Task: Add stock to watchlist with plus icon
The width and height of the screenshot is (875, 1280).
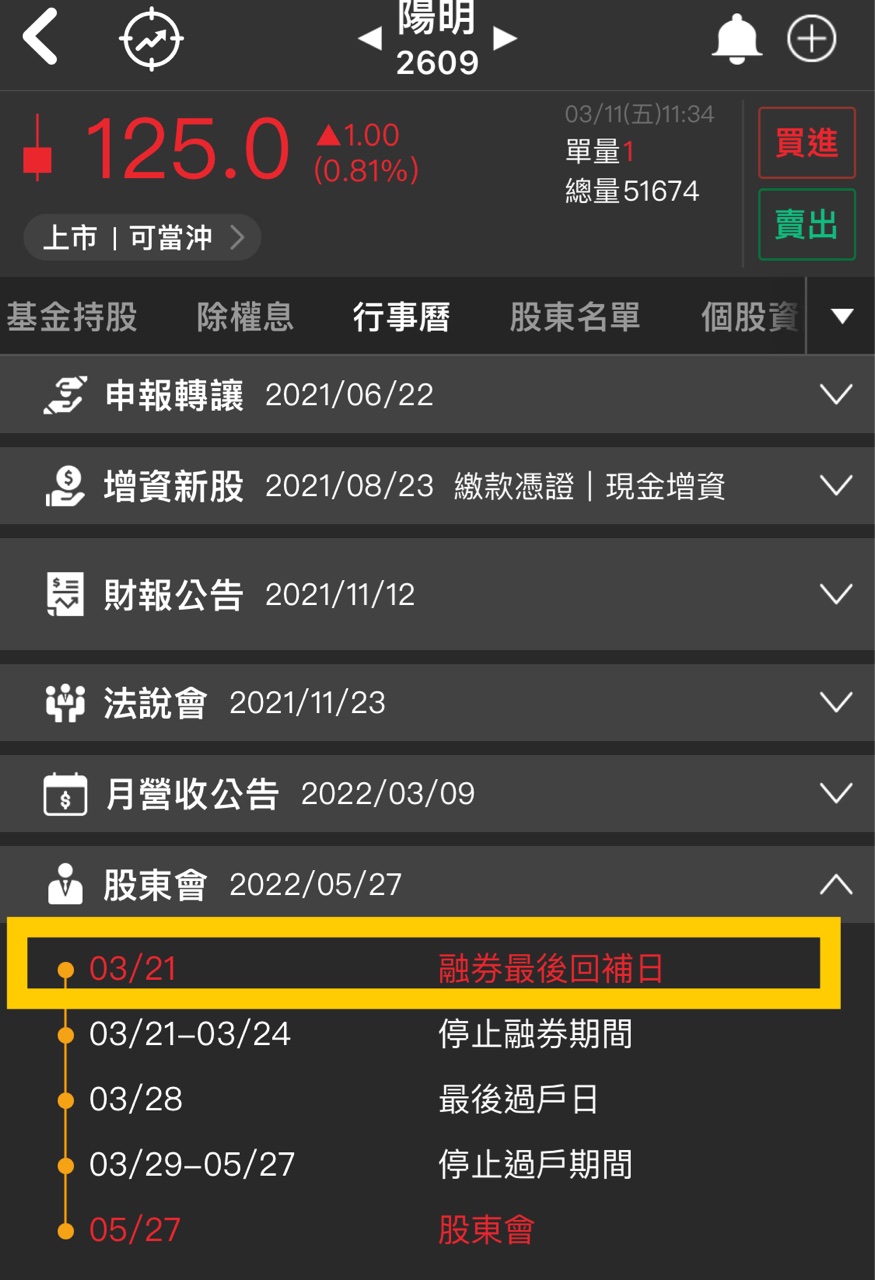Action: pyautogui.click(x=811, y=40)
